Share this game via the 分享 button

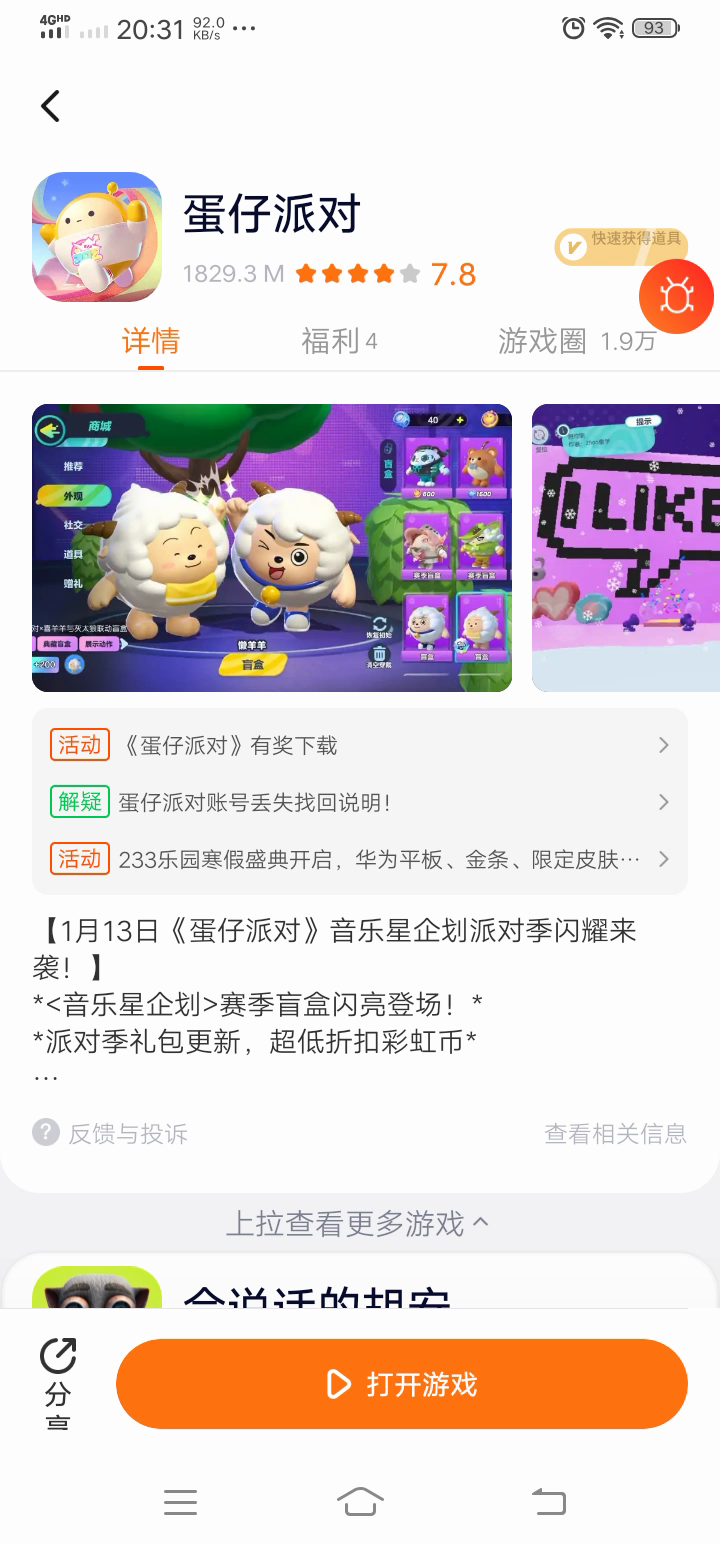pos(58,1383)
